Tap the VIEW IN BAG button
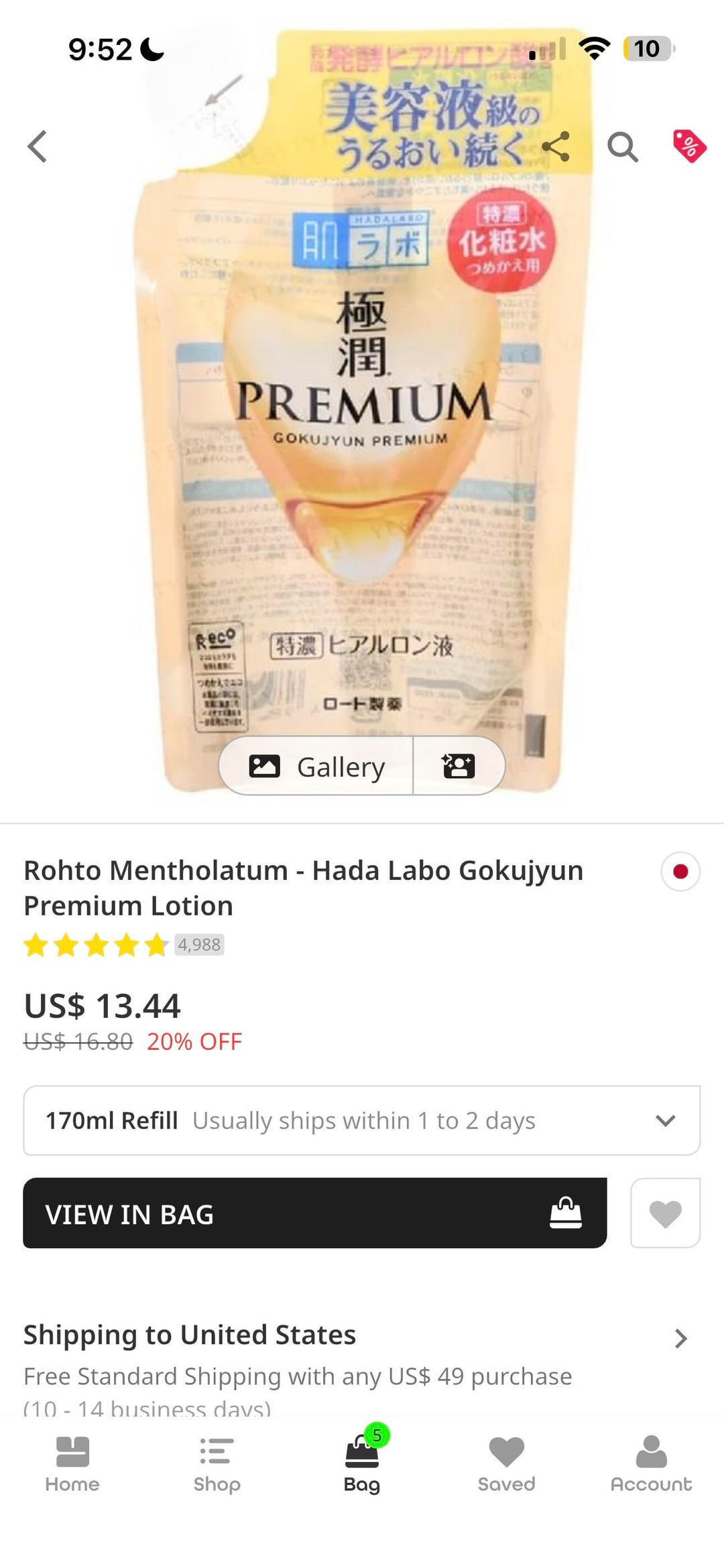 [x=315, y=1214]
